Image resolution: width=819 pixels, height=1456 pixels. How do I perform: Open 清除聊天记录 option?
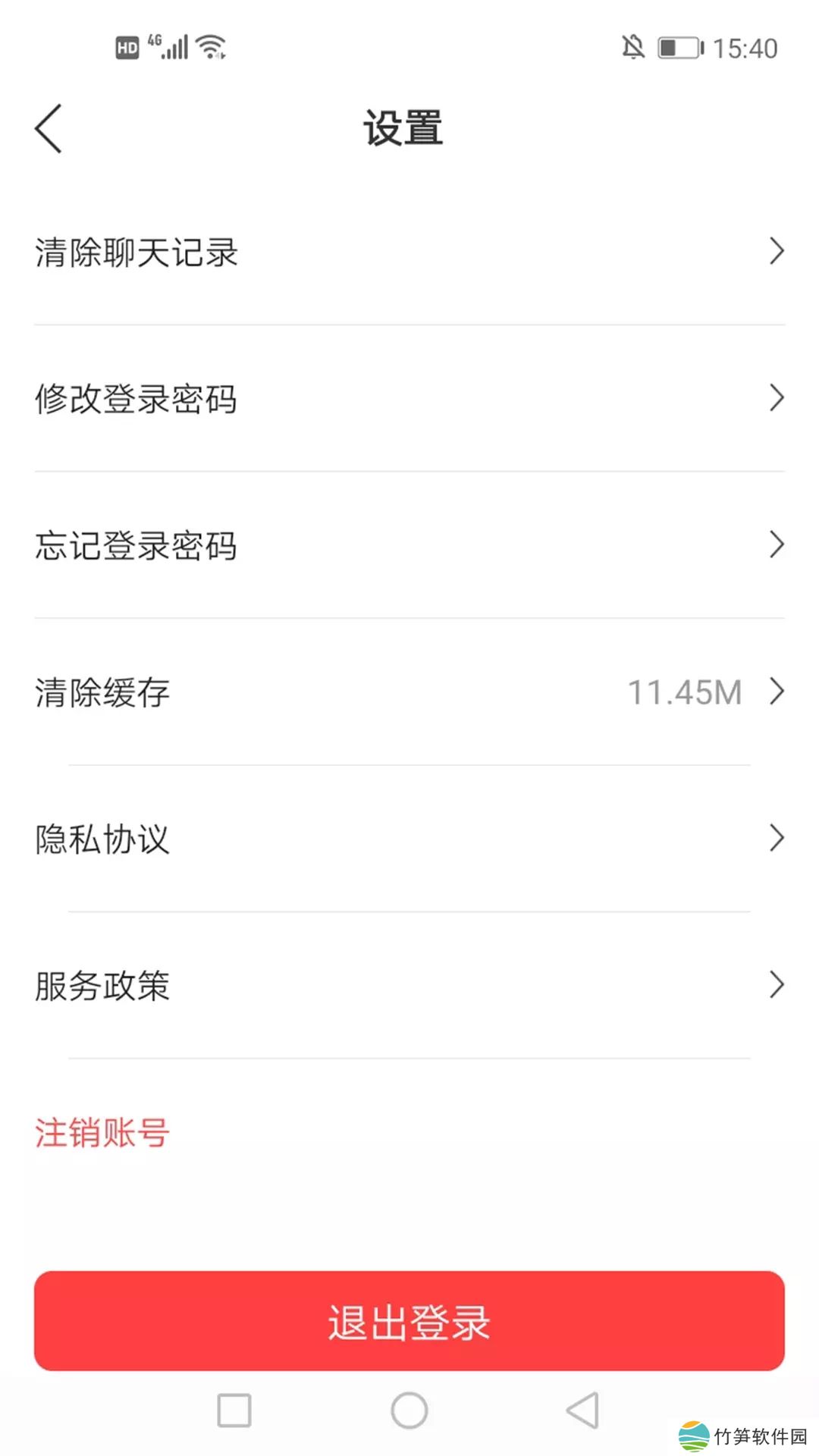coord(409,252)
